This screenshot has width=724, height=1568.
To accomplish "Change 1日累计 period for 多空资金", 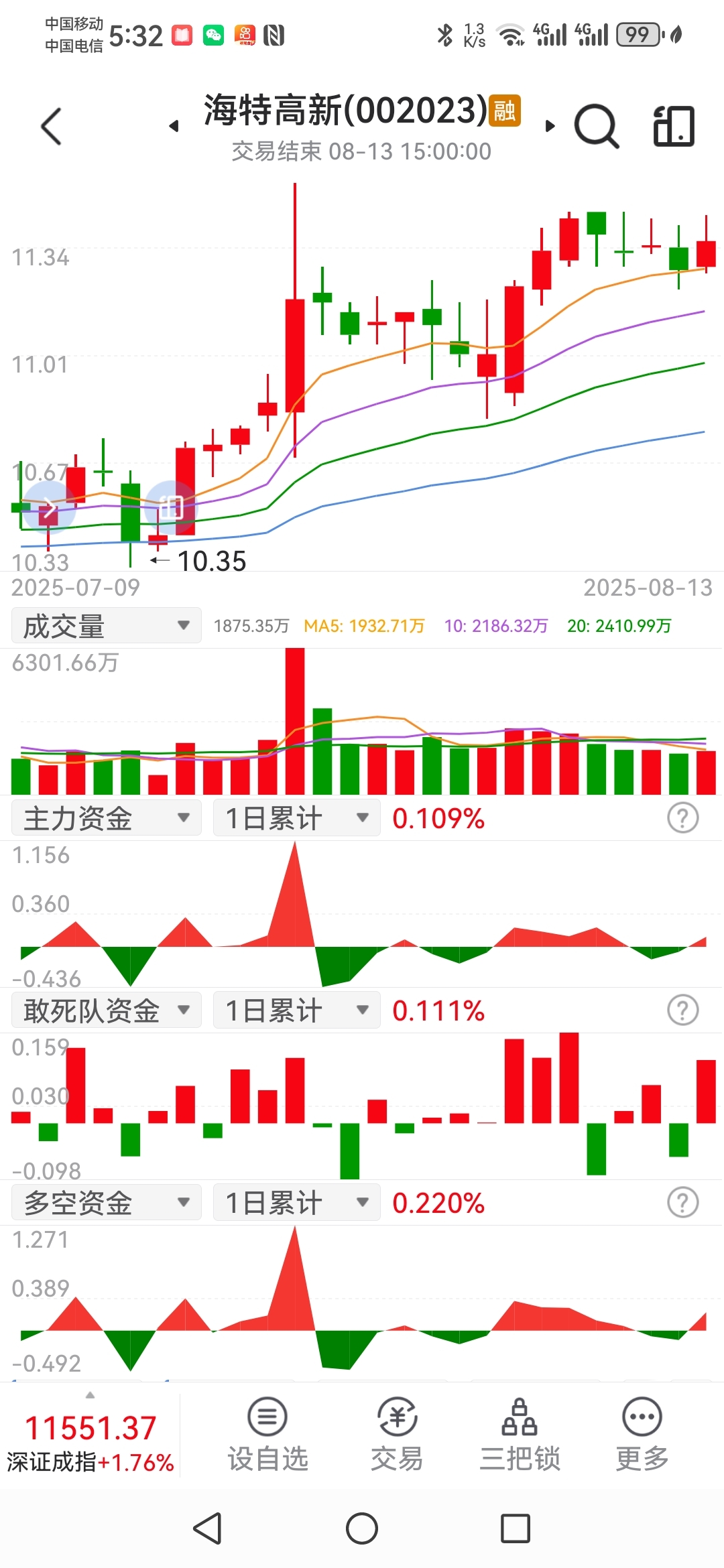I will coord(297,1203).
